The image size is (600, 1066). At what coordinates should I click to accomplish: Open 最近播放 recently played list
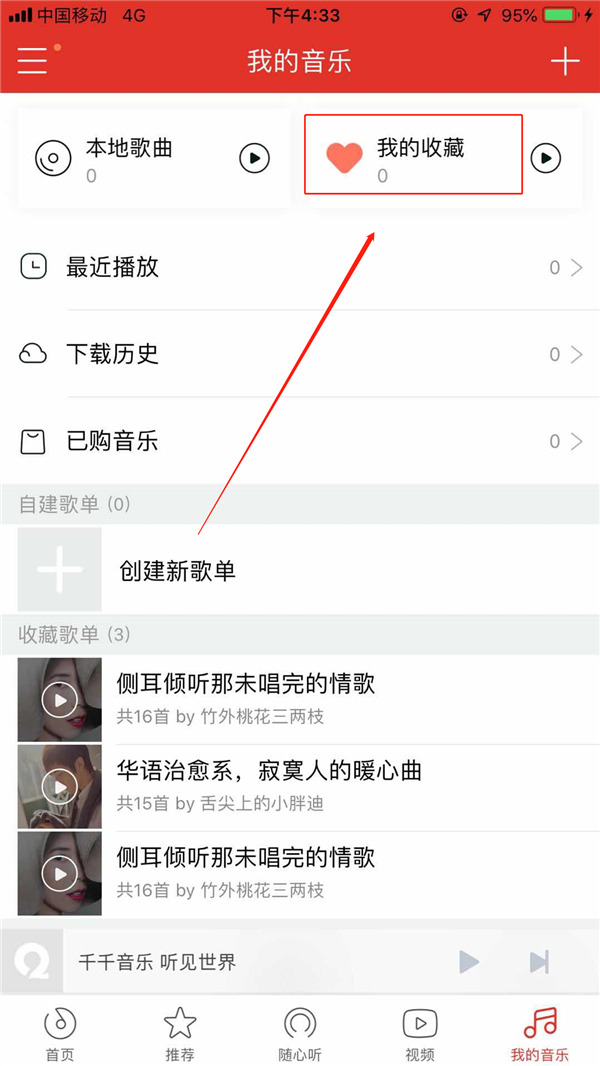point(300,267)
